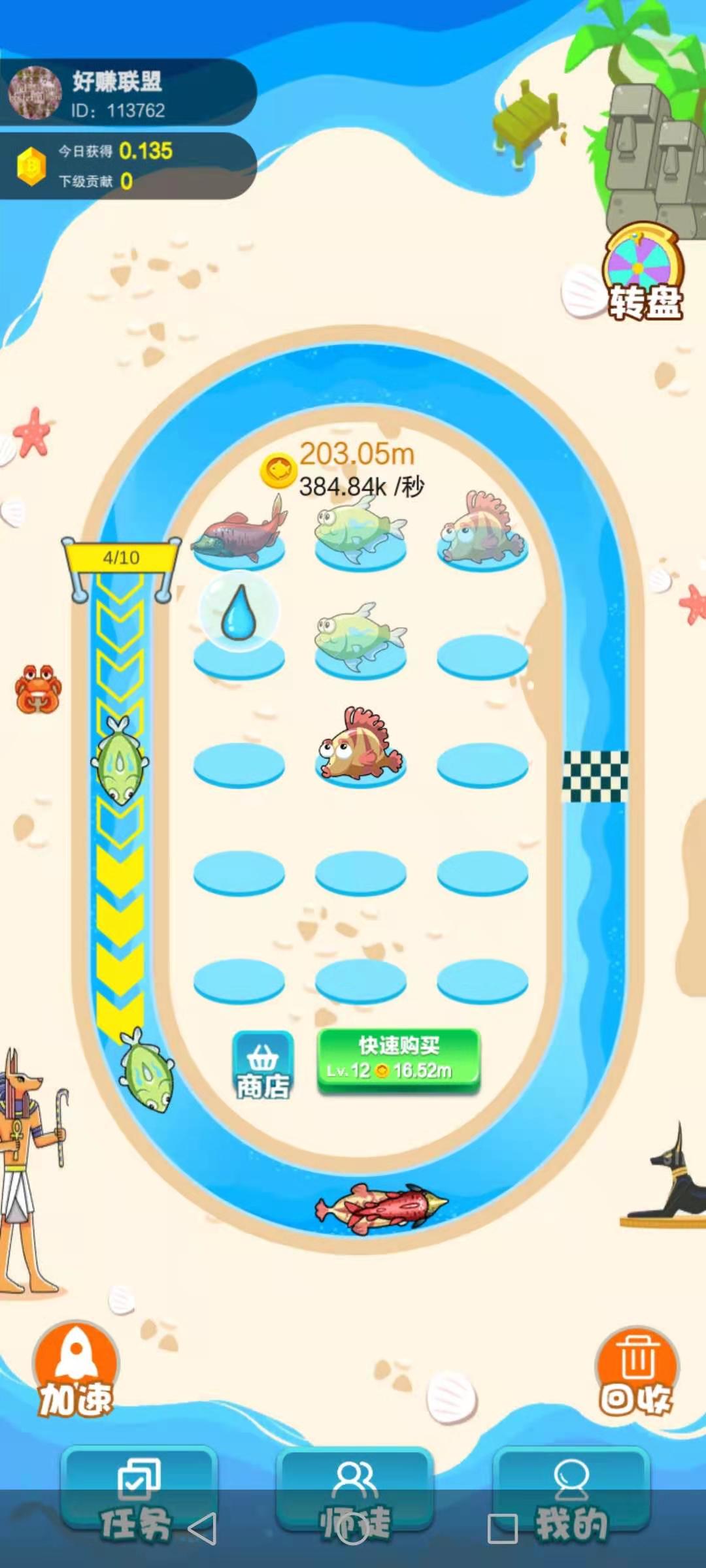Open today's earnings 今日获得 panel

pos(127,165)
